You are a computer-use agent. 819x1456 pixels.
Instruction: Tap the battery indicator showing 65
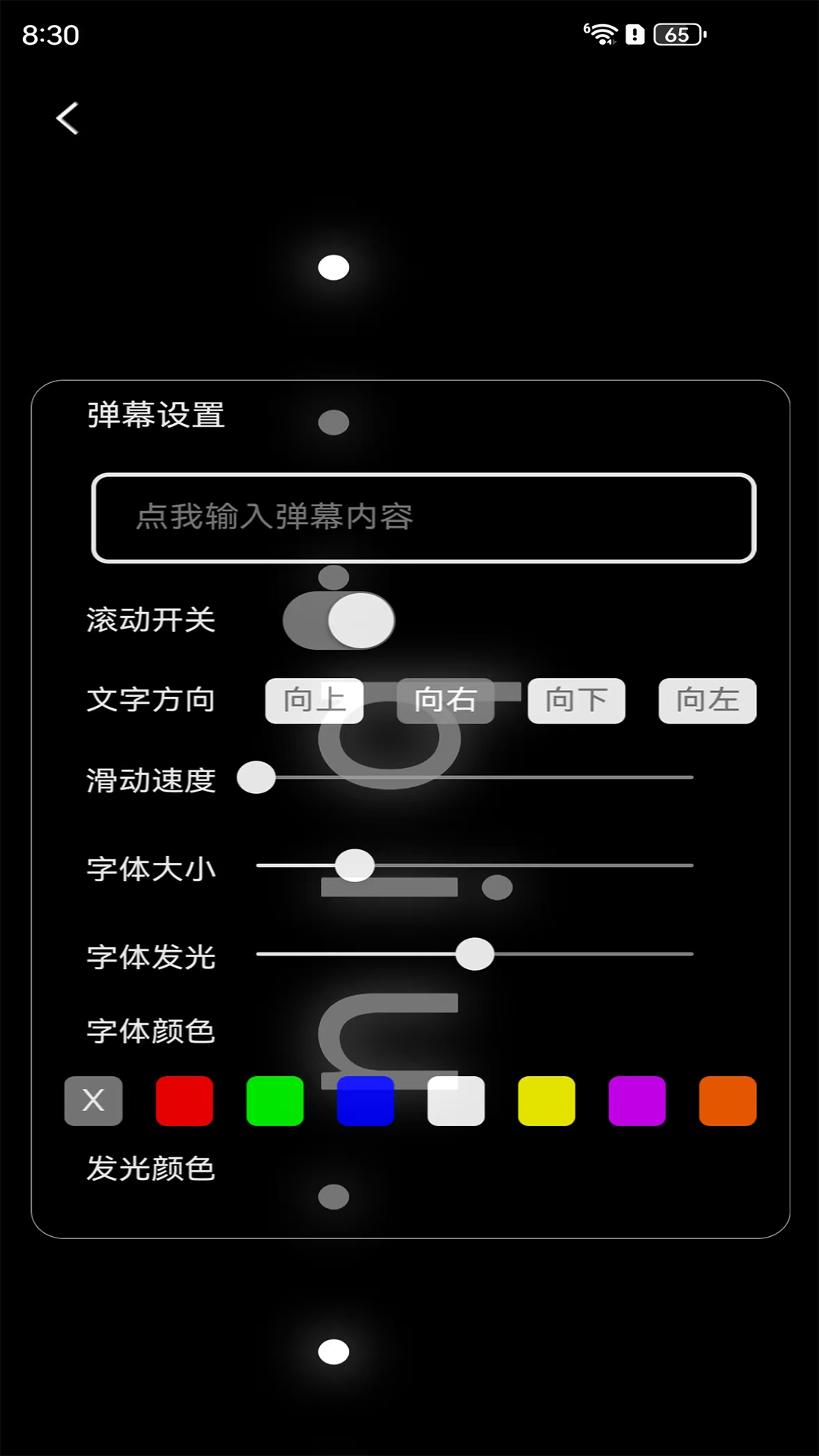click(x=677, y=34)
